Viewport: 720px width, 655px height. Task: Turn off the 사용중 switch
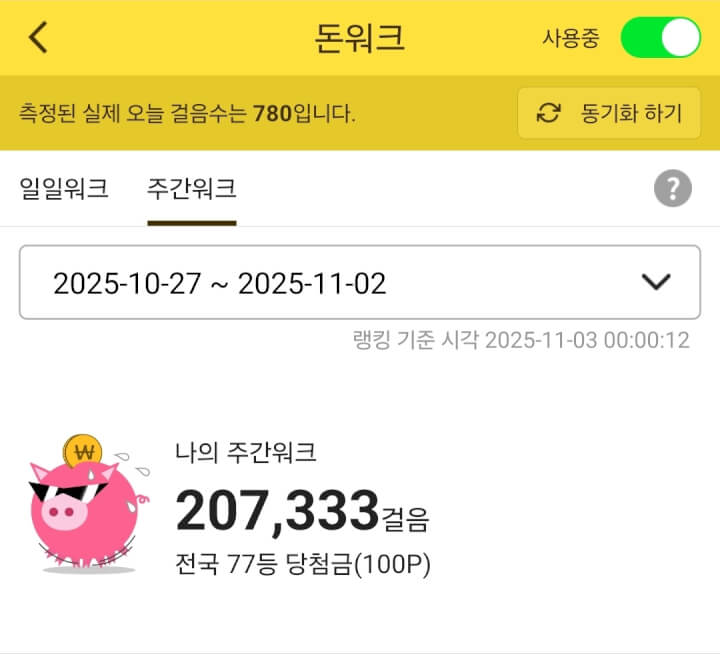point(660,38)
